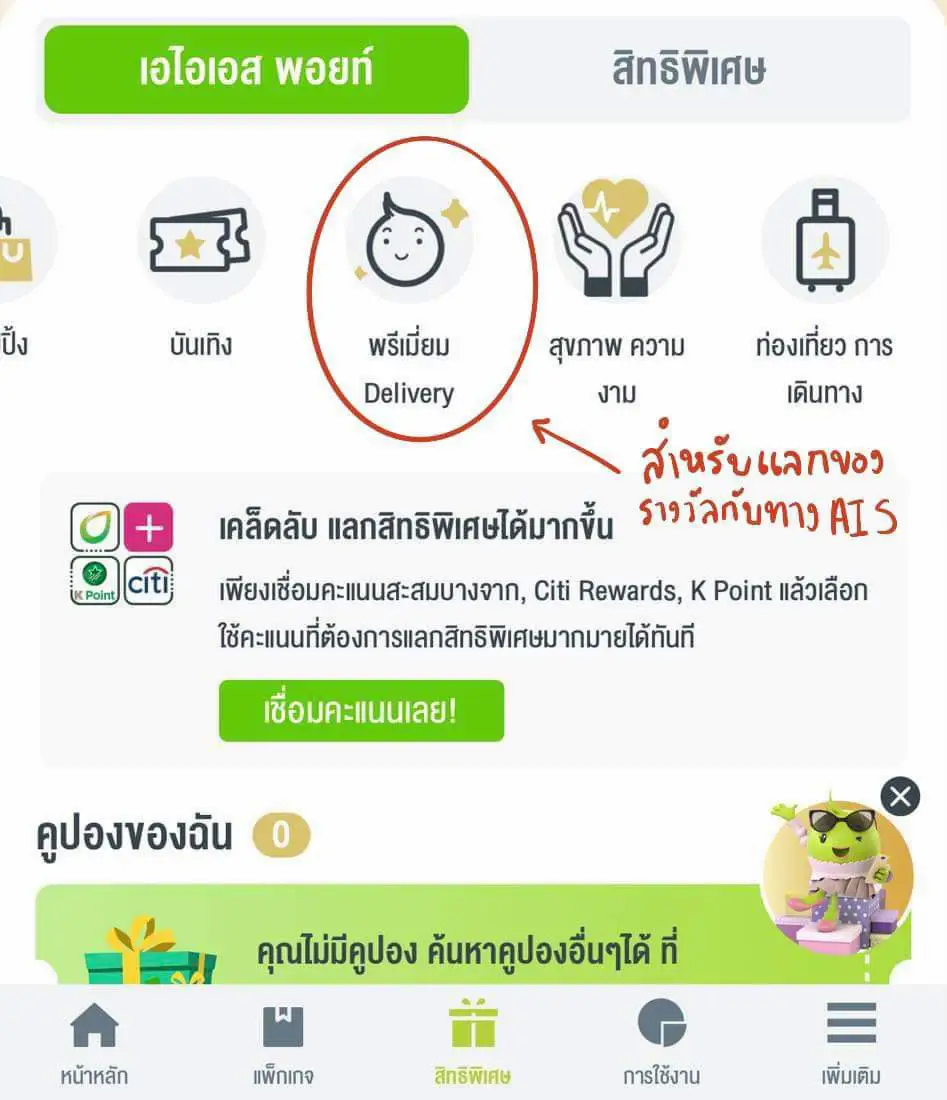Tap the K Point logo icon
The image size is (947, 1100).
point(93,578)
